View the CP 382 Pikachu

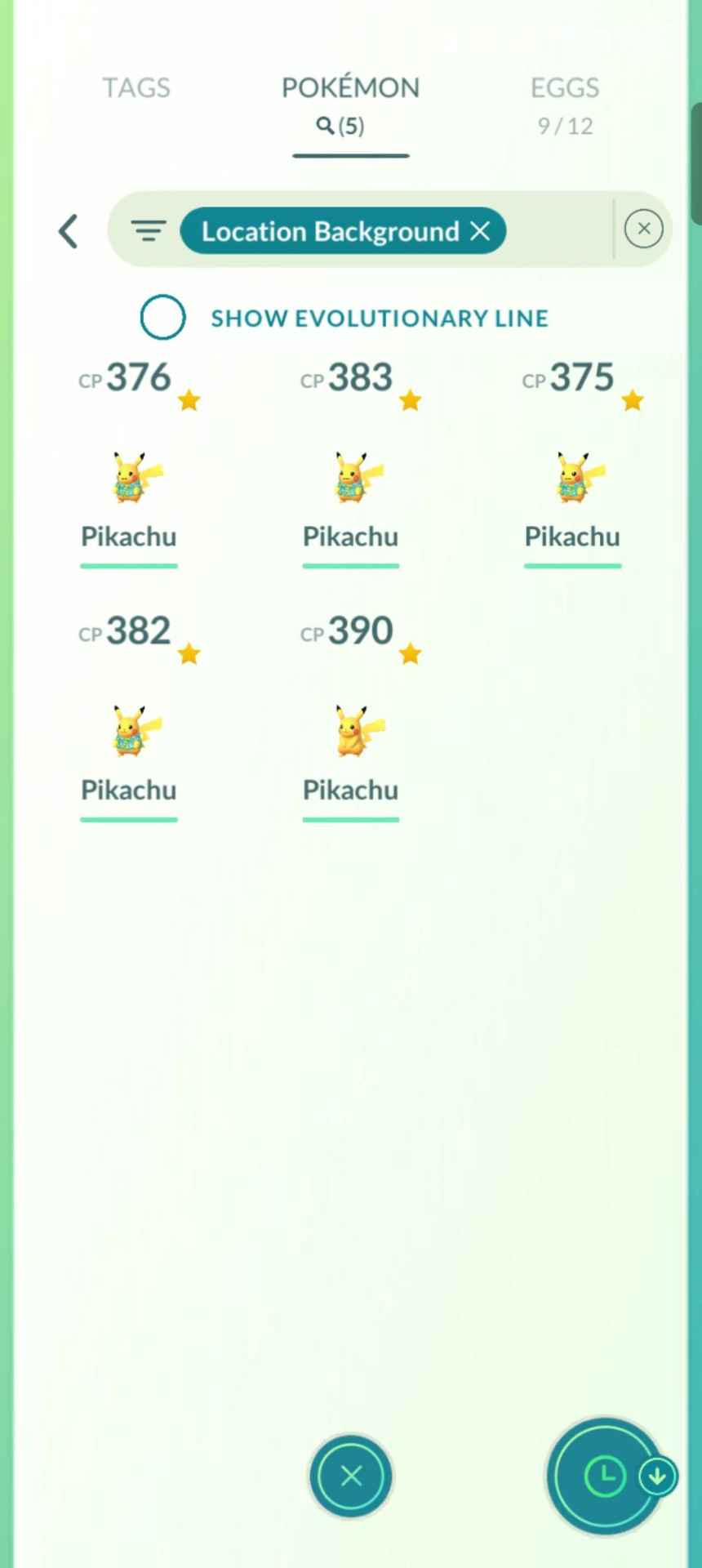tap(129, 731)
